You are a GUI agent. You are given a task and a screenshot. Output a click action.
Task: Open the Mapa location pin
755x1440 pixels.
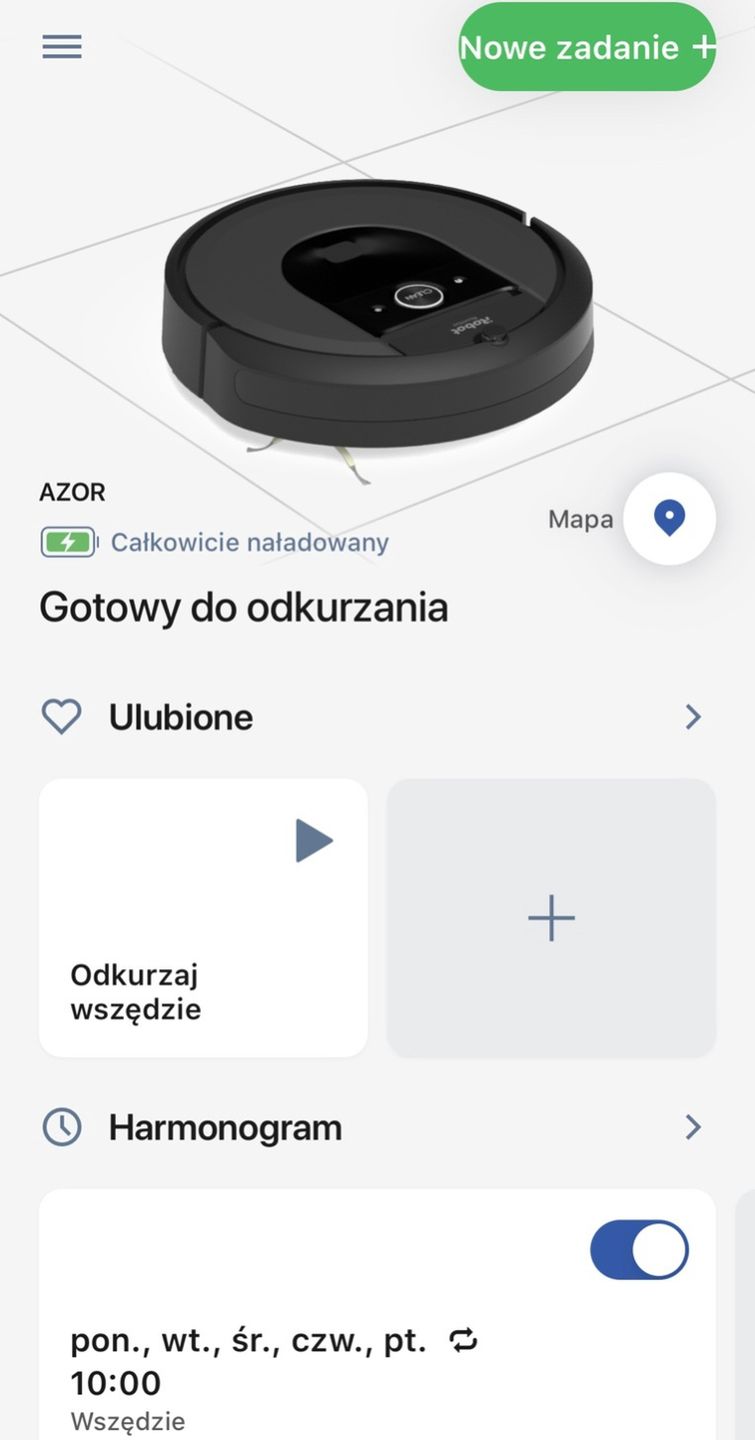(x=669, y=519)
